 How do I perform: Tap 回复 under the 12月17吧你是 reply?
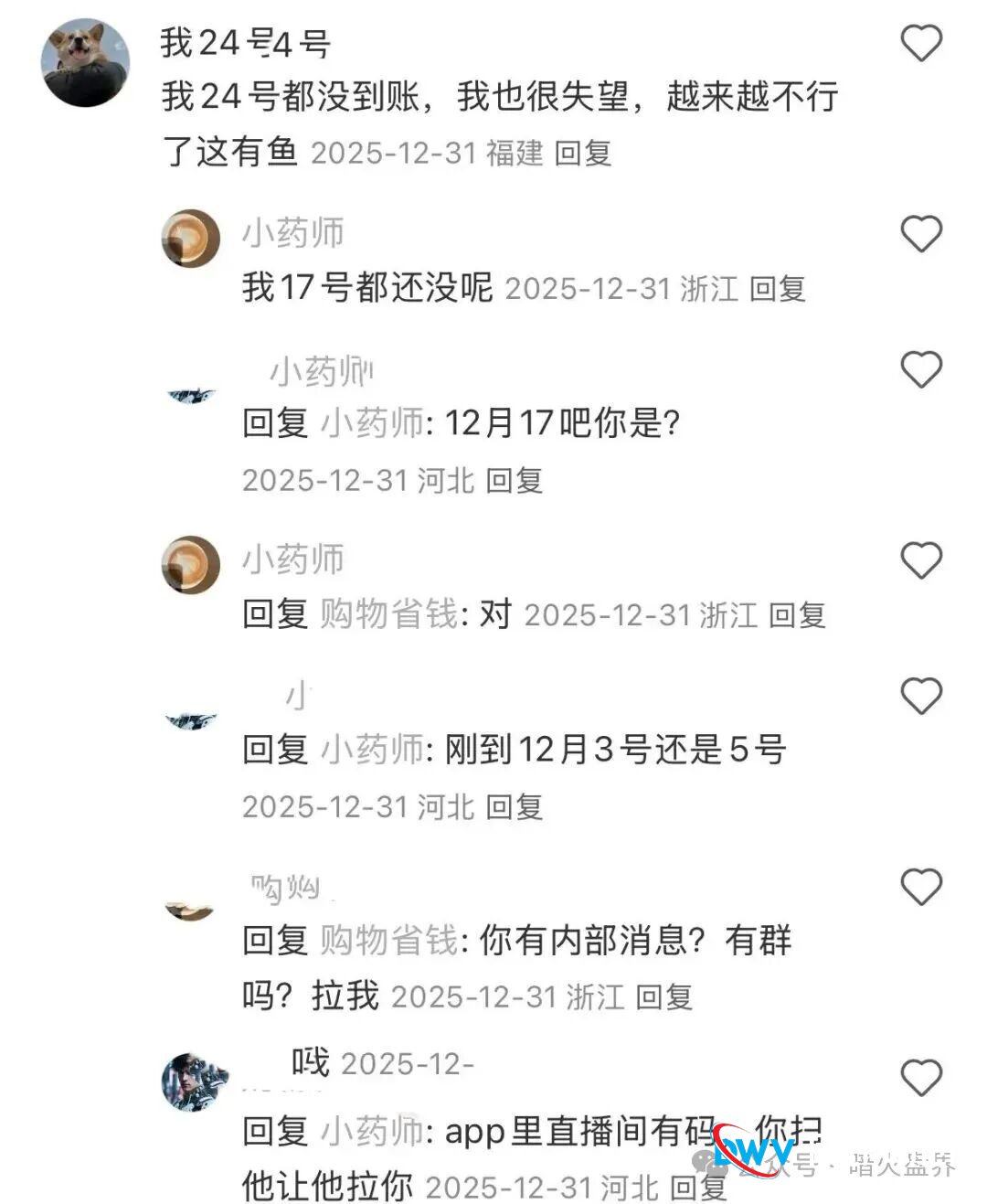click(517, 478)
